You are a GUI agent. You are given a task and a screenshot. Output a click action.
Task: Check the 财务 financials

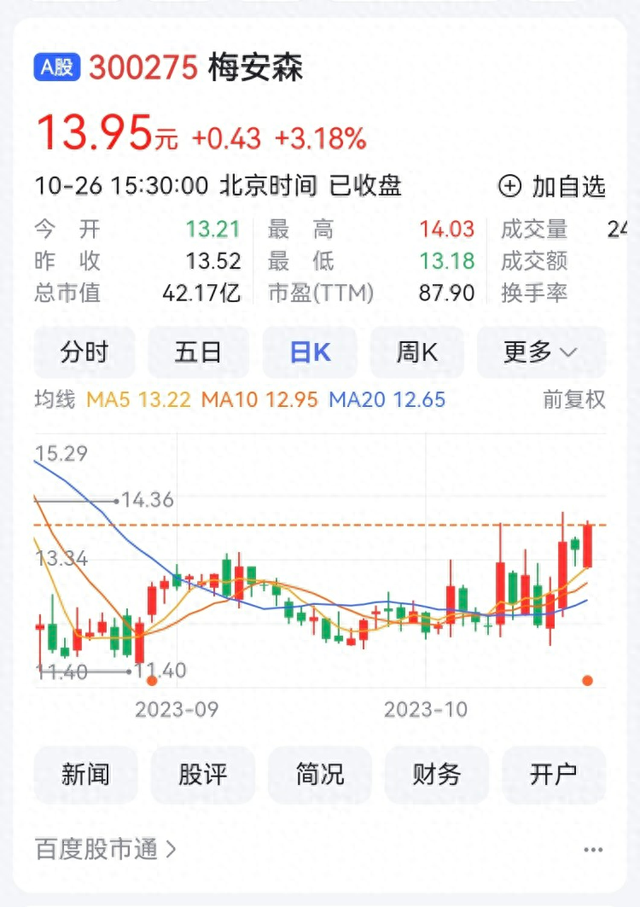point(437,774)
